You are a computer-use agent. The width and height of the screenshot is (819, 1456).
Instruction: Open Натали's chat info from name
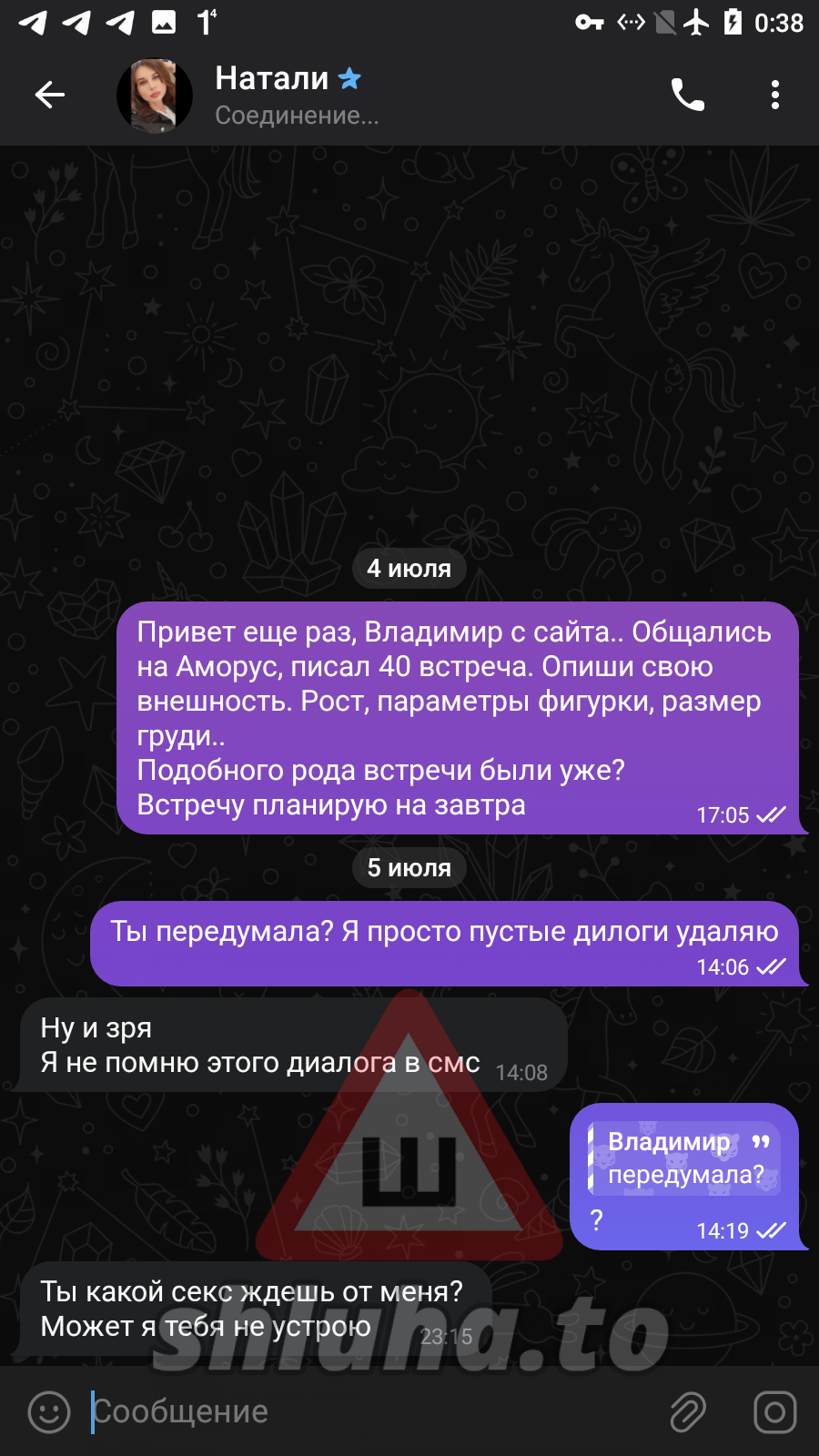click(273, 79)
